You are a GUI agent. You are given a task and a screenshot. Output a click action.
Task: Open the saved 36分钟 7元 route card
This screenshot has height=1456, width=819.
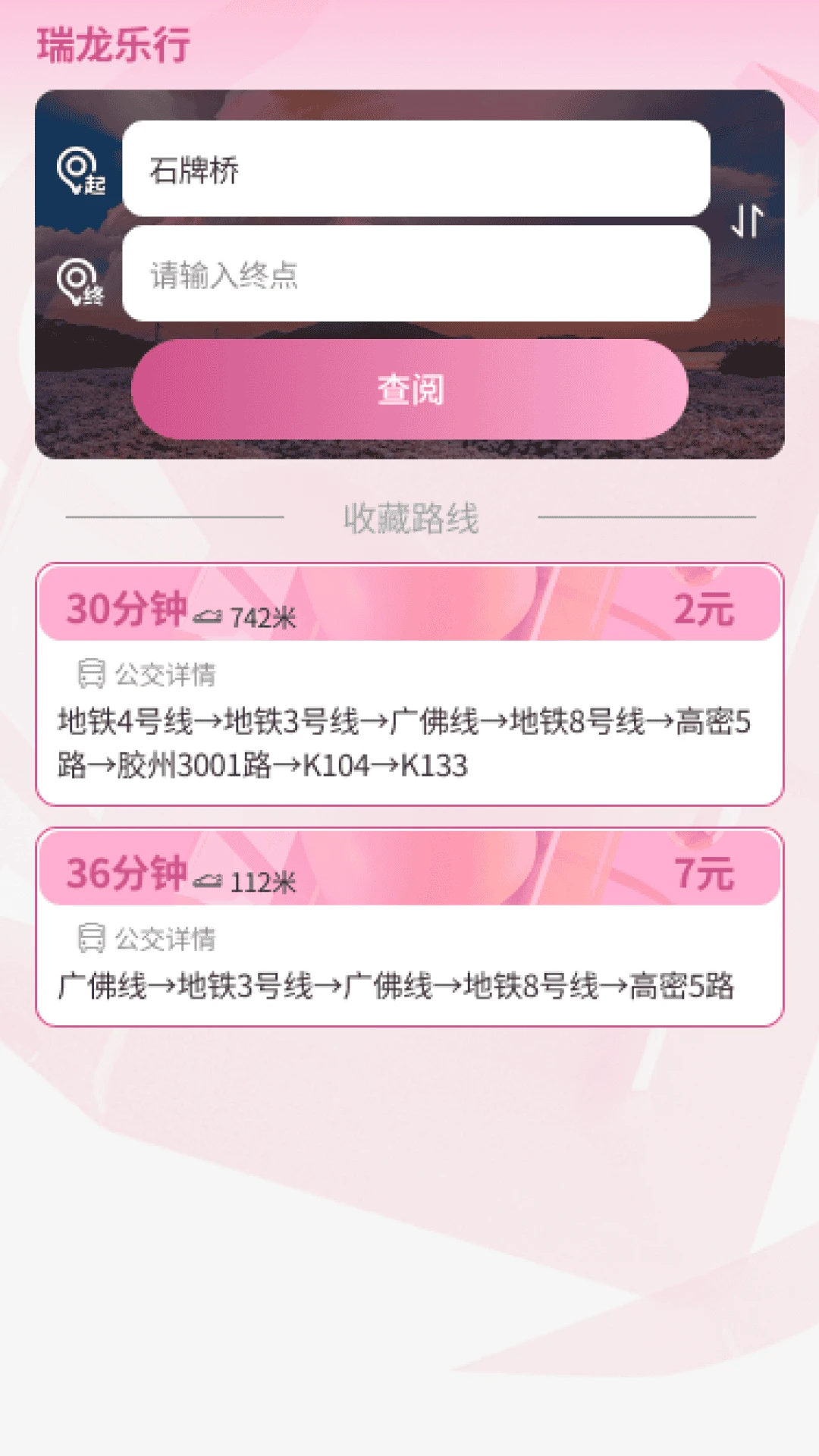click(409, 927)
